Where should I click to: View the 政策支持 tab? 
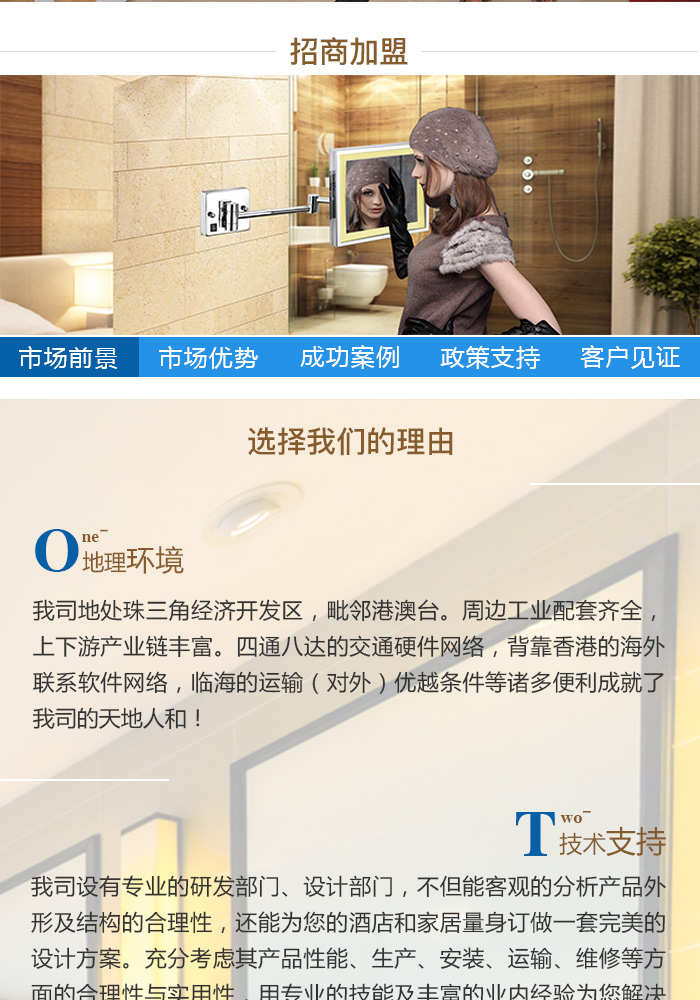489,357
